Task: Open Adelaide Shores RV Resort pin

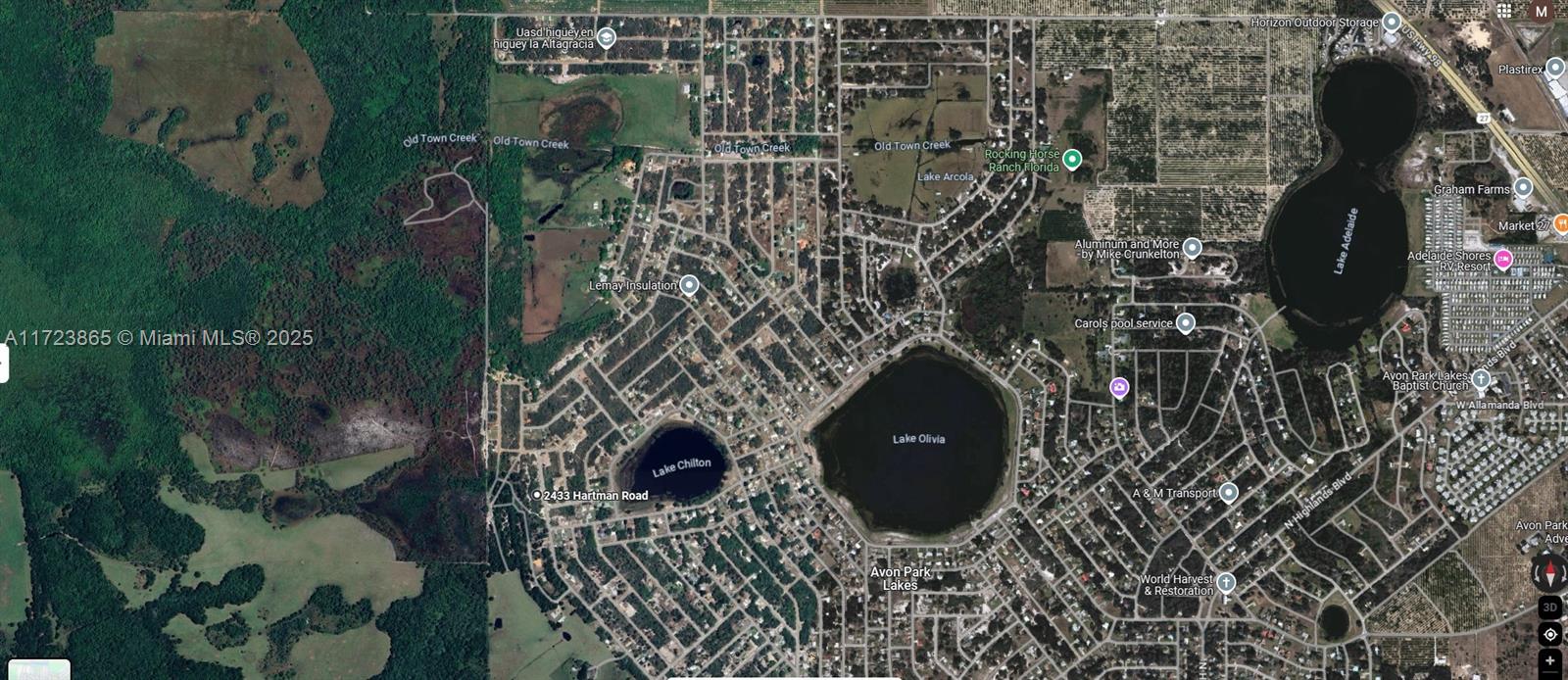Action: (1503, 260)
